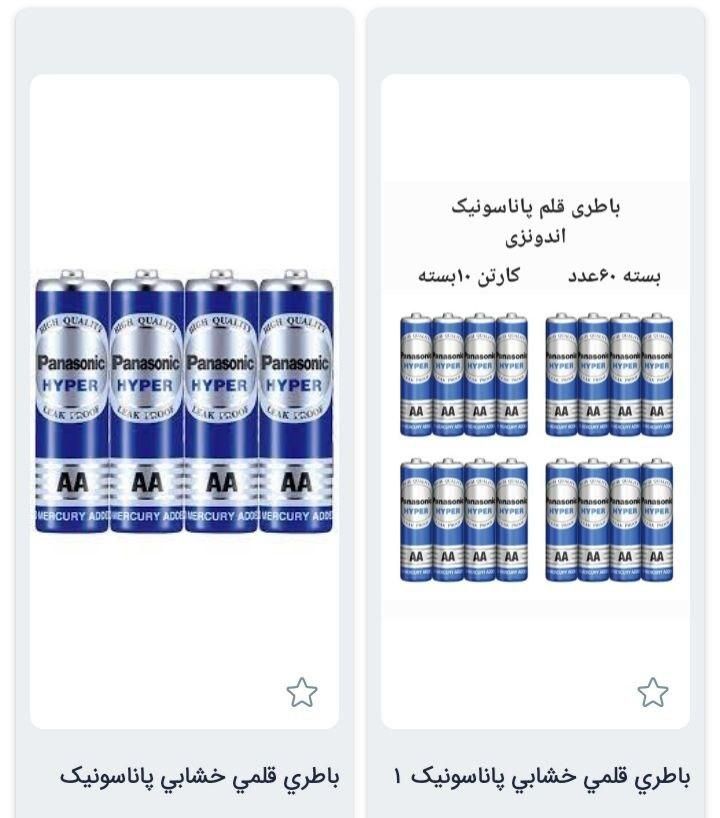Favorite the باطري قلمي خشابي پاناسونيک ۱ product
The height and width of the screenshot is (818, 720).
(x=653, y=692)
